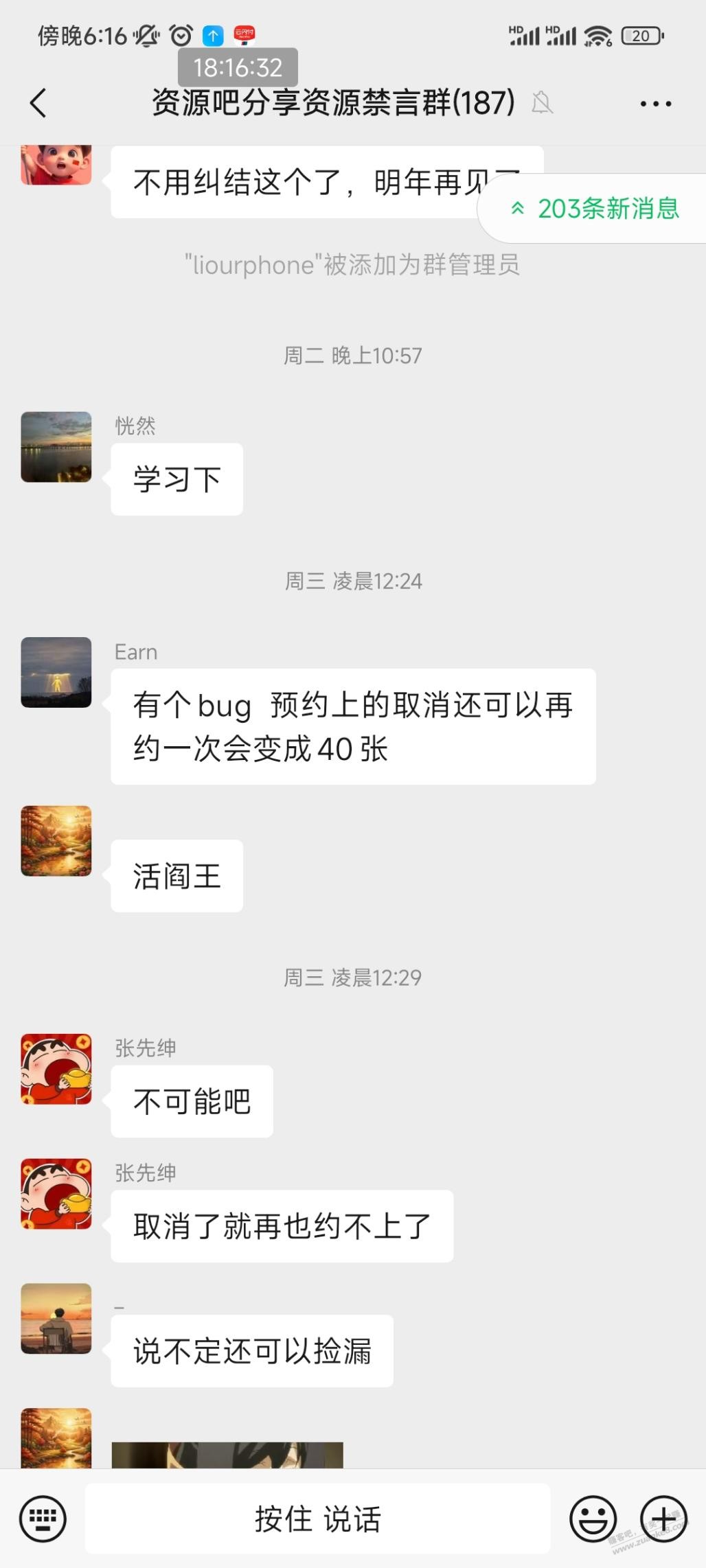The image size is (706, 1568).
Task: Tap Earn's avatar next to the bug message
Action: (x=56, y=672)
